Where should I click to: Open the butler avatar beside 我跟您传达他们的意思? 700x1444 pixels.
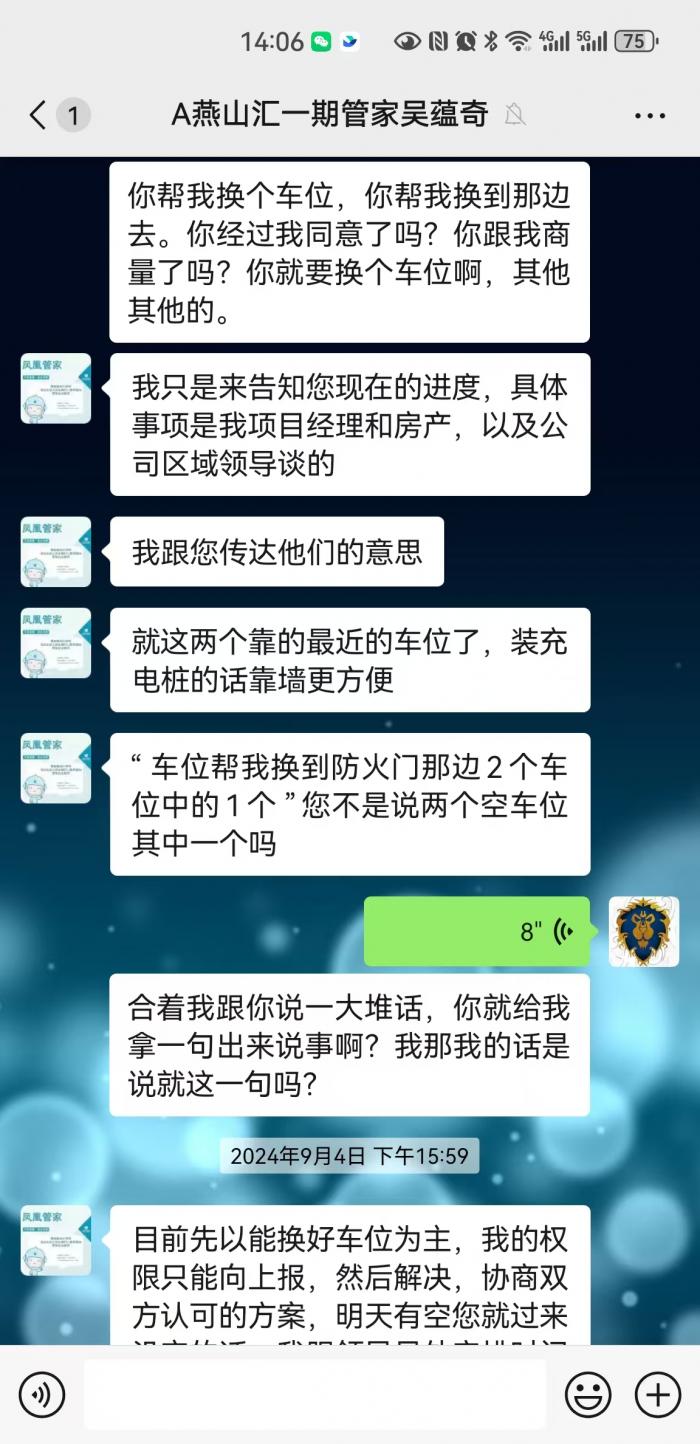[x=56, y=552]
